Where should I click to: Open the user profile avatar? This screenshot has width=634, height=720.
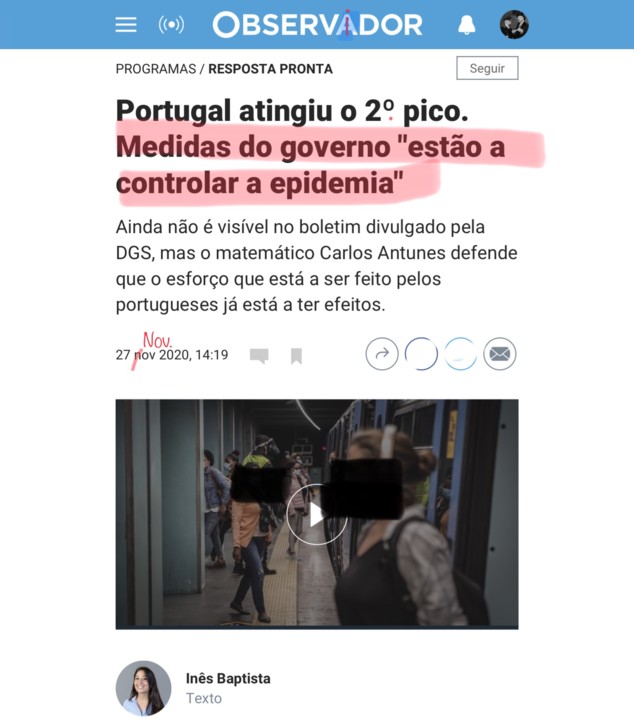[514, 25]
